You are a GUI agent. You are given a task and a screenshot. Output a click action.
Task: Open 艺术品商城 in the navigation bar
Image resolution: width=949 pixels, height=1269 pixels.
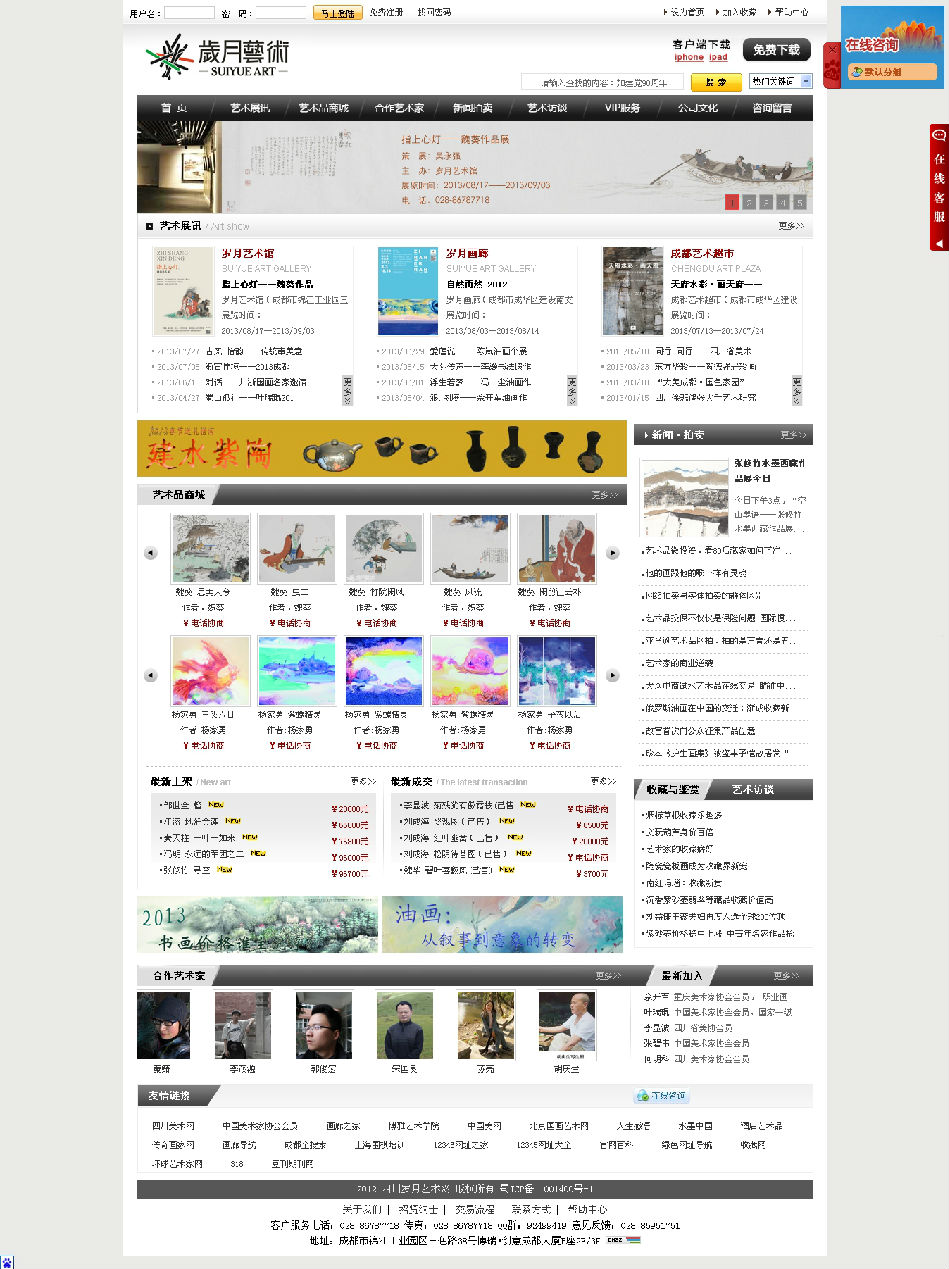click(324, 108)
